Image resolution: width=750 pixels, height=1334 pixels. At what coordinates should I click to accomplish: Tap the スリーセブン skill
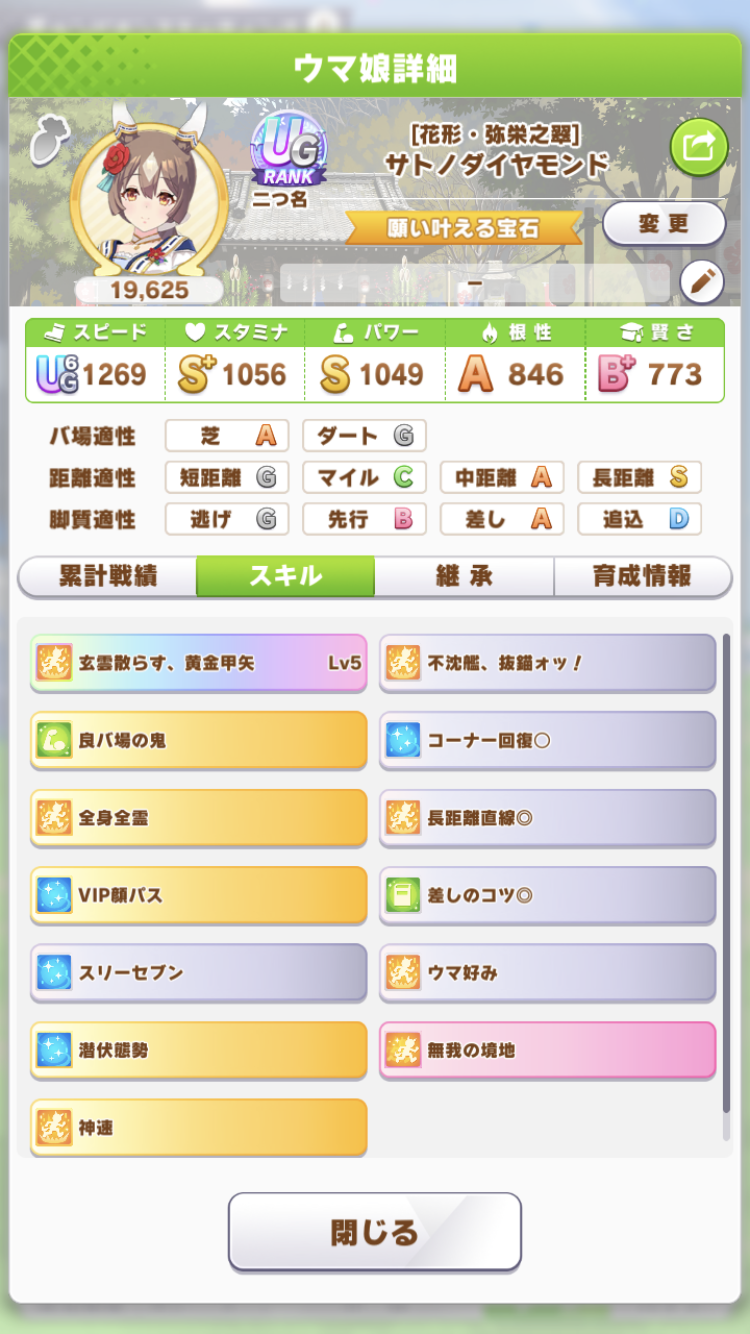[198, 972]
